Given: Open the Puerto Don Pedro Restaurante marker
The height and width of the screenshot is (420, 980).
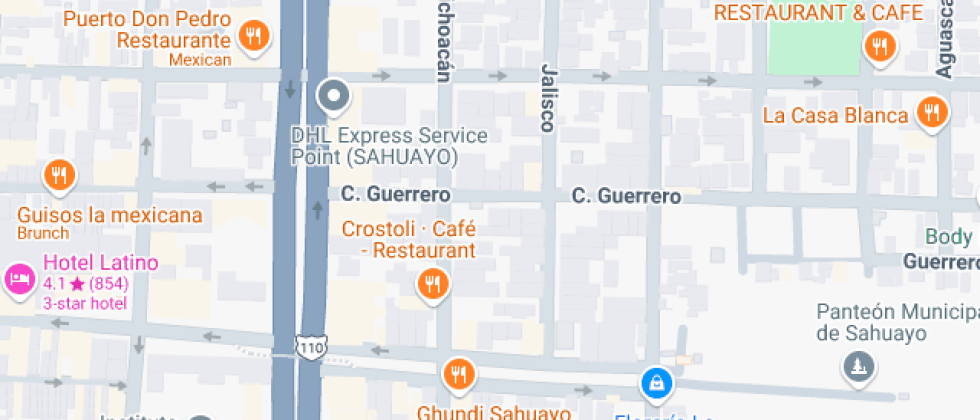Looking at the screenshot, I should click(x=254, y=39).
